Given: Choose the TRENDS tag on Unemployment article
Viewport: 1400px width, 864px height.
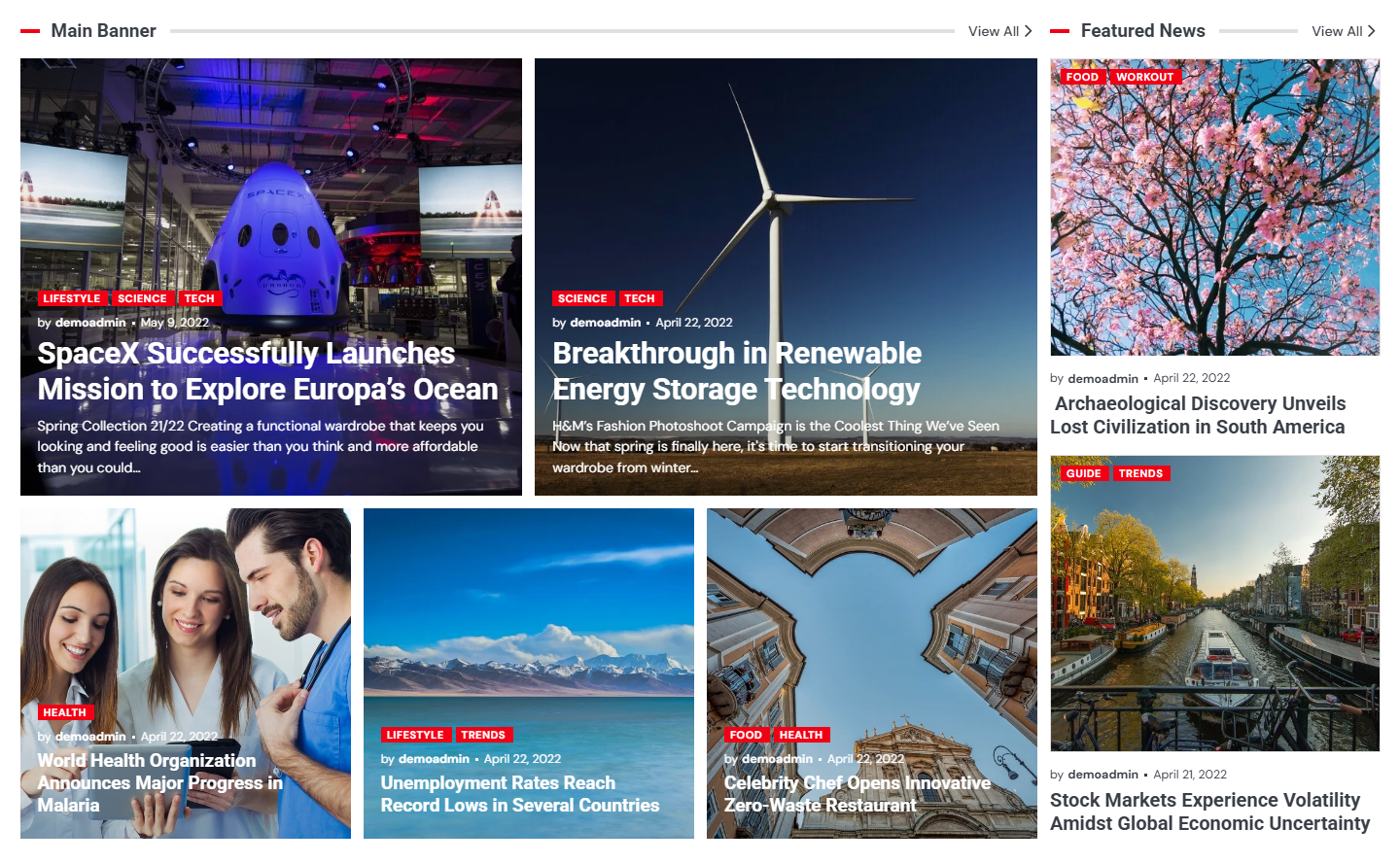Looking at the screenshot, I should point(482,735).
